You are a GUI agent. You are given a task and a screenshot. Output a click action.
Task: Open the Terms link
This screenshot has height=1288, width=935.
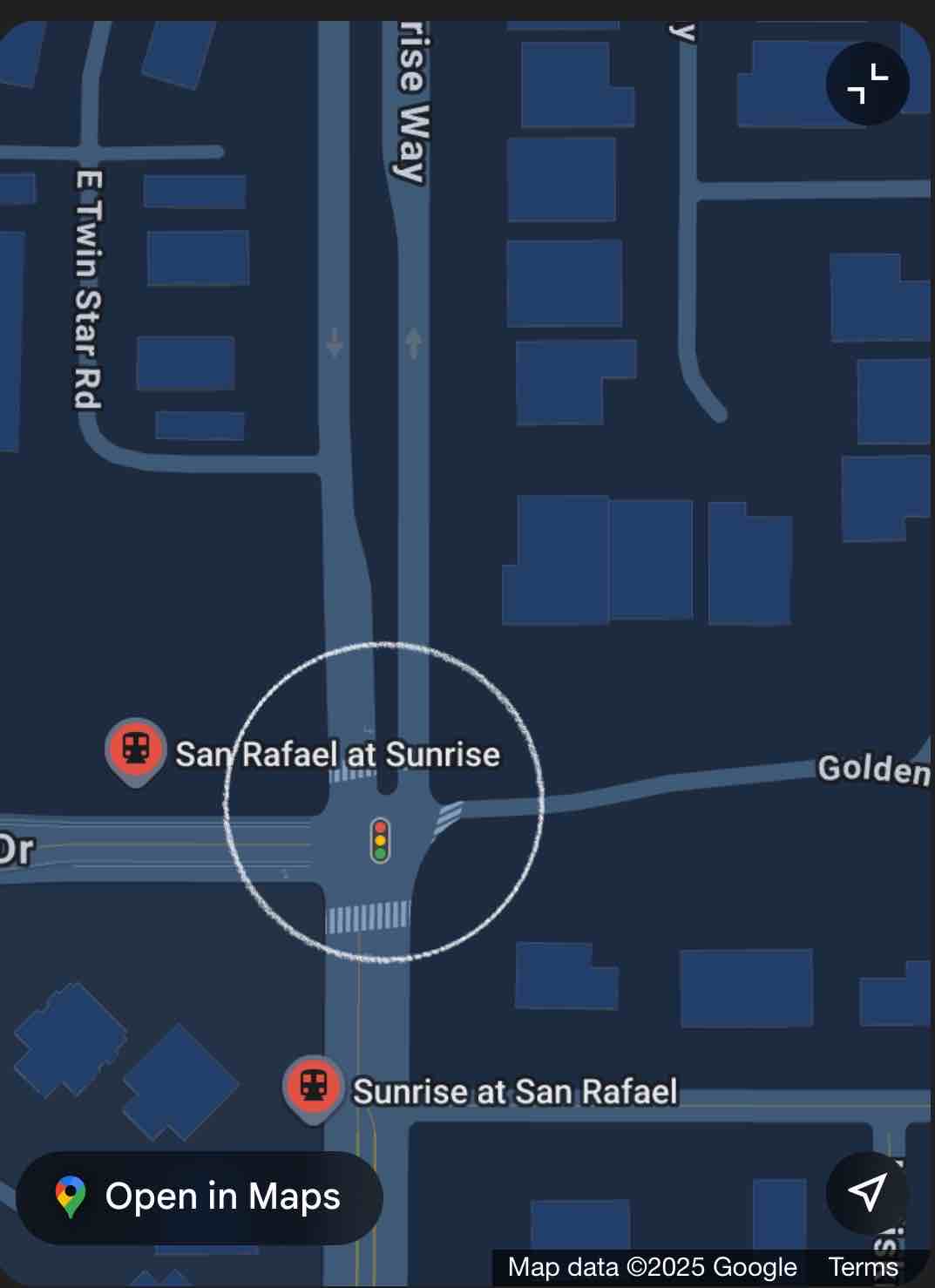pyautogui.click(x=863, y=1266)
